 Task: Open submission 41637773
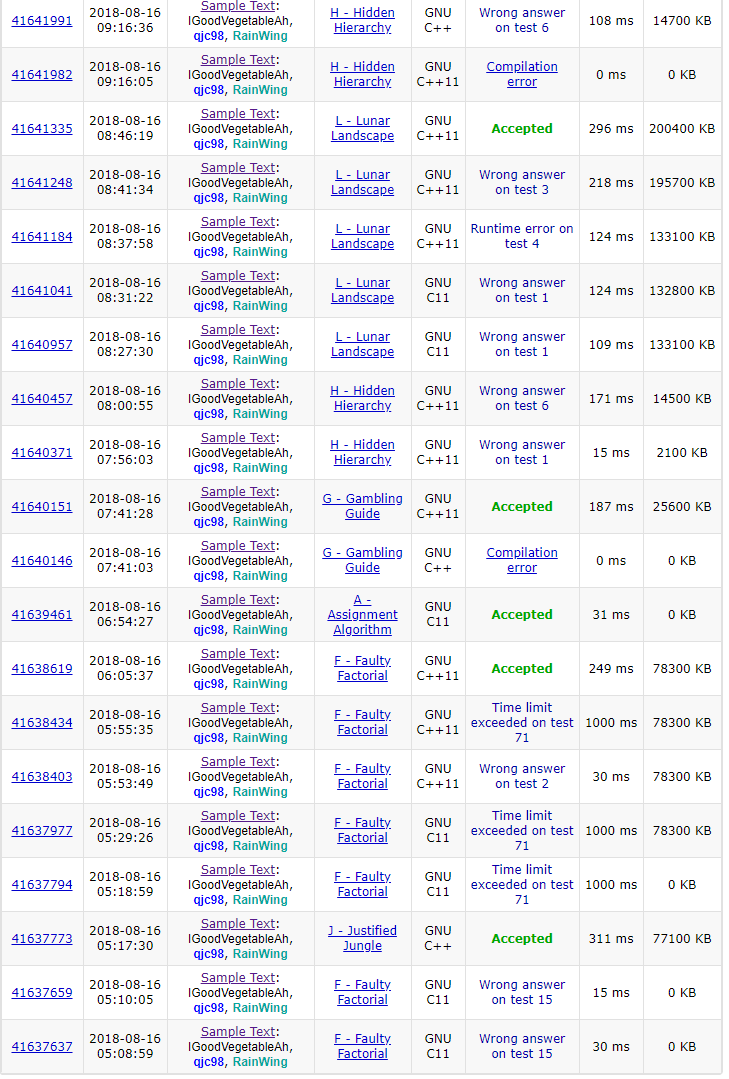click(x=42, y=939)
